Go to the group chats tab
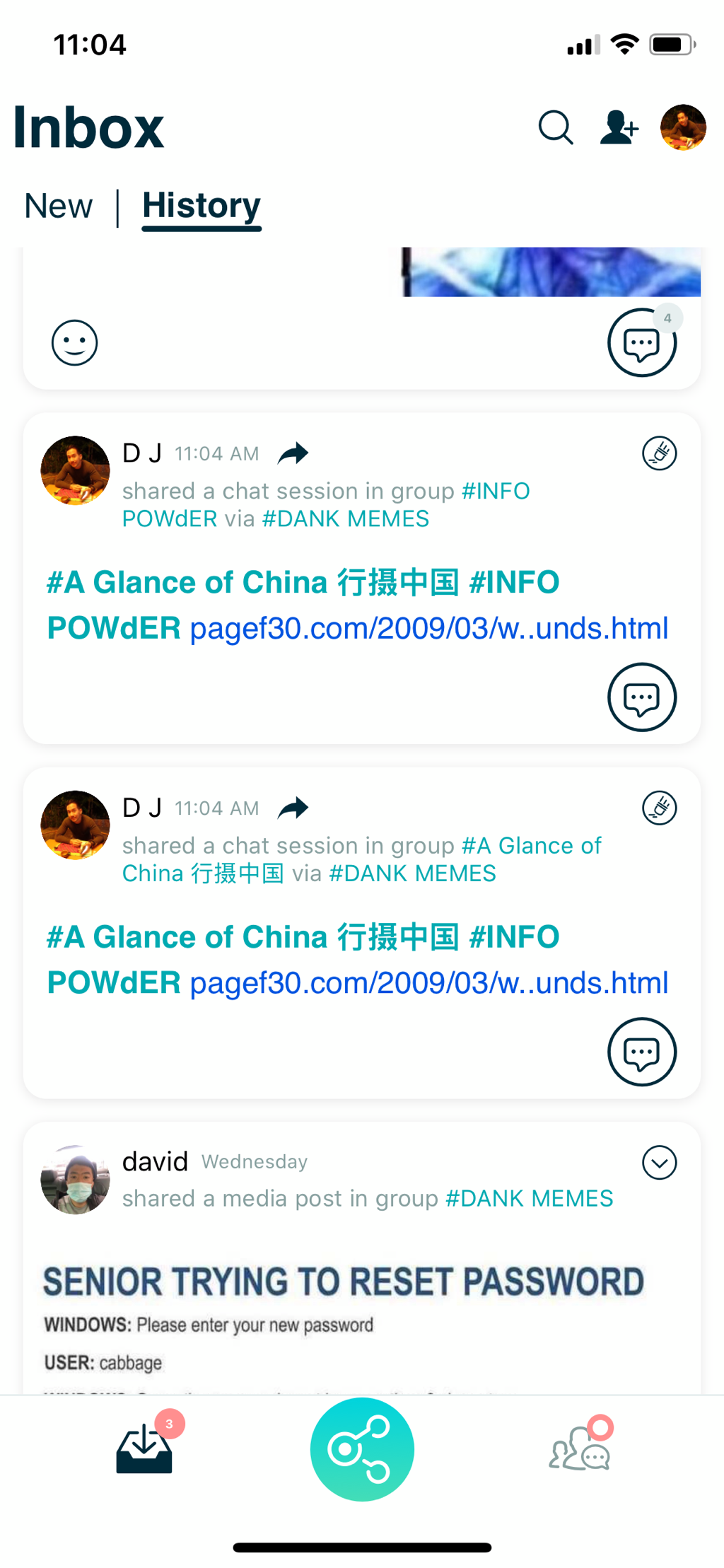The width and height of the screenshot is (724, 1568). point(580,1448)
